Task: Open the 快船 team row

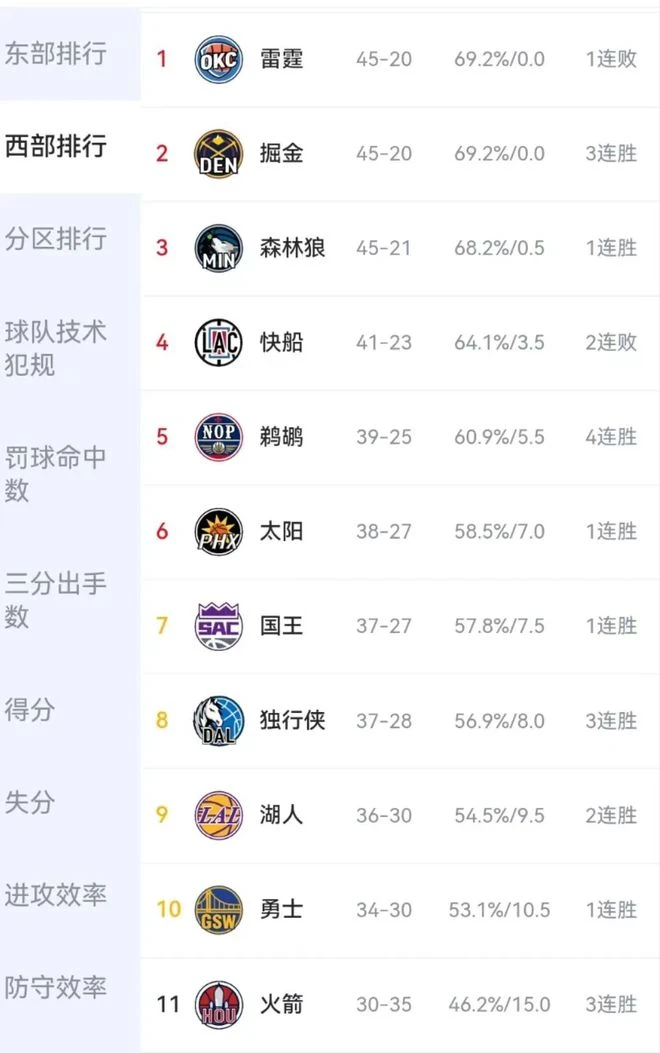Action: point(400,343)
